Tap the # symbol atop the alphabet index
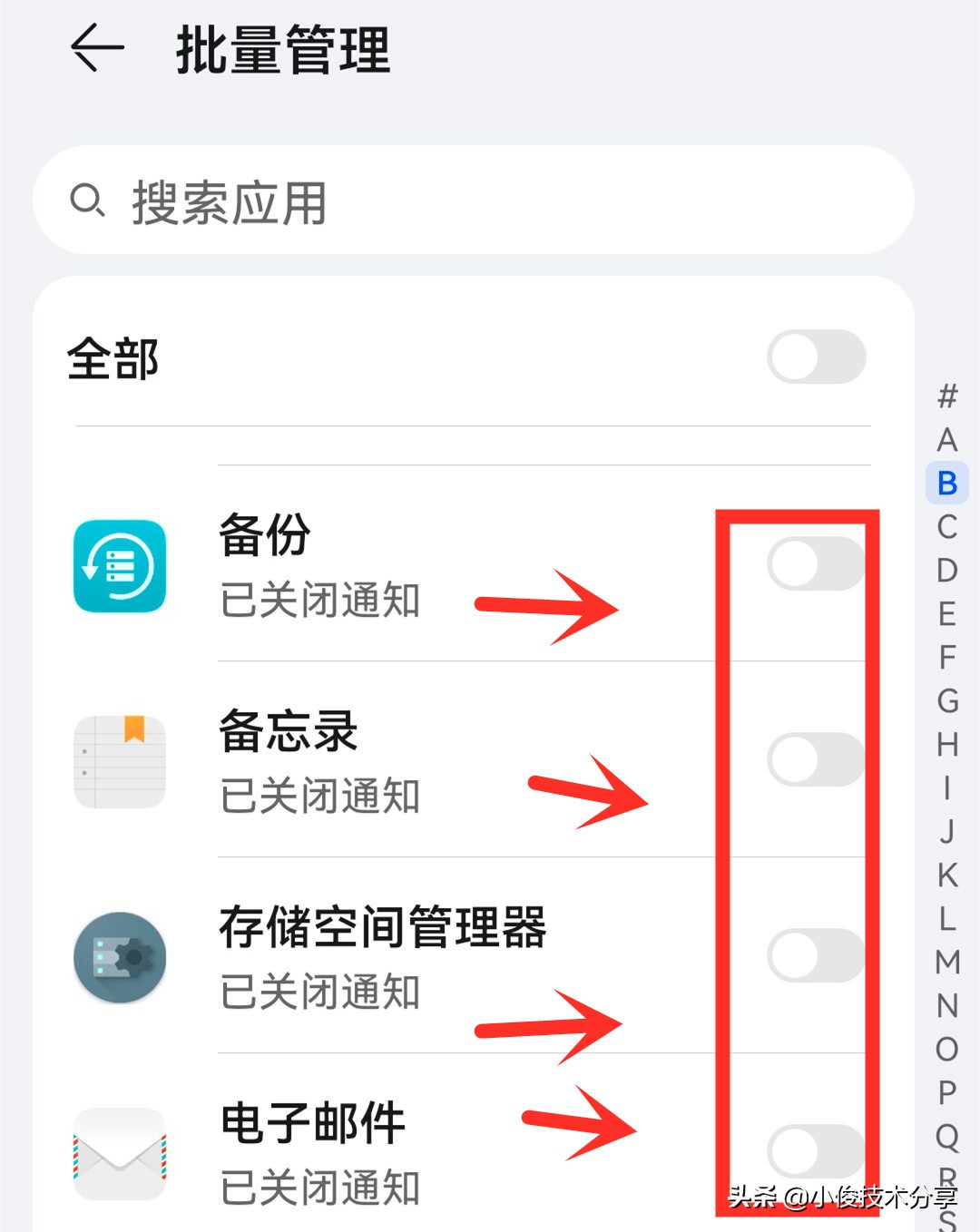 pos(947,396)
